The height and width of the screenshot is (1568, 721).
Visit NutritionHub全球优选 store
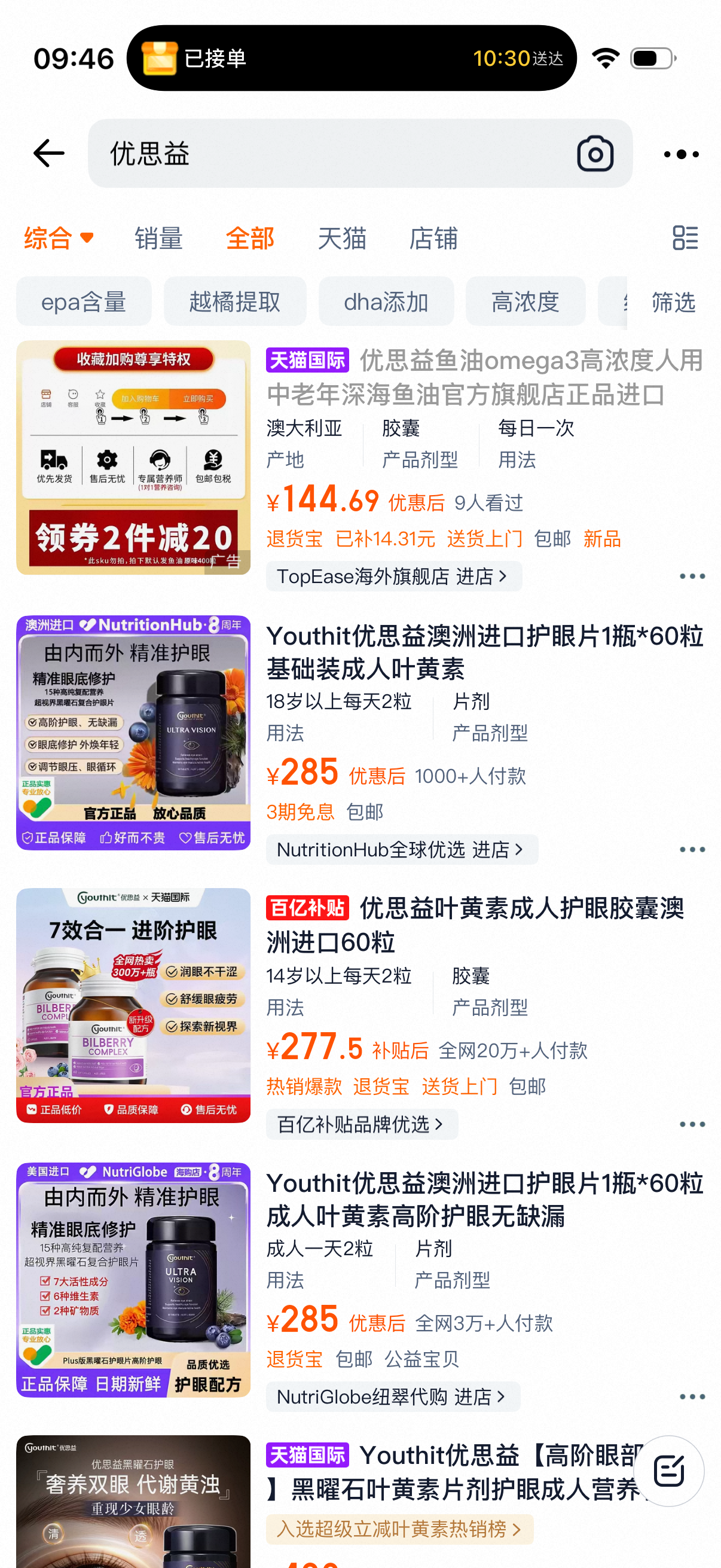[401, 850]
